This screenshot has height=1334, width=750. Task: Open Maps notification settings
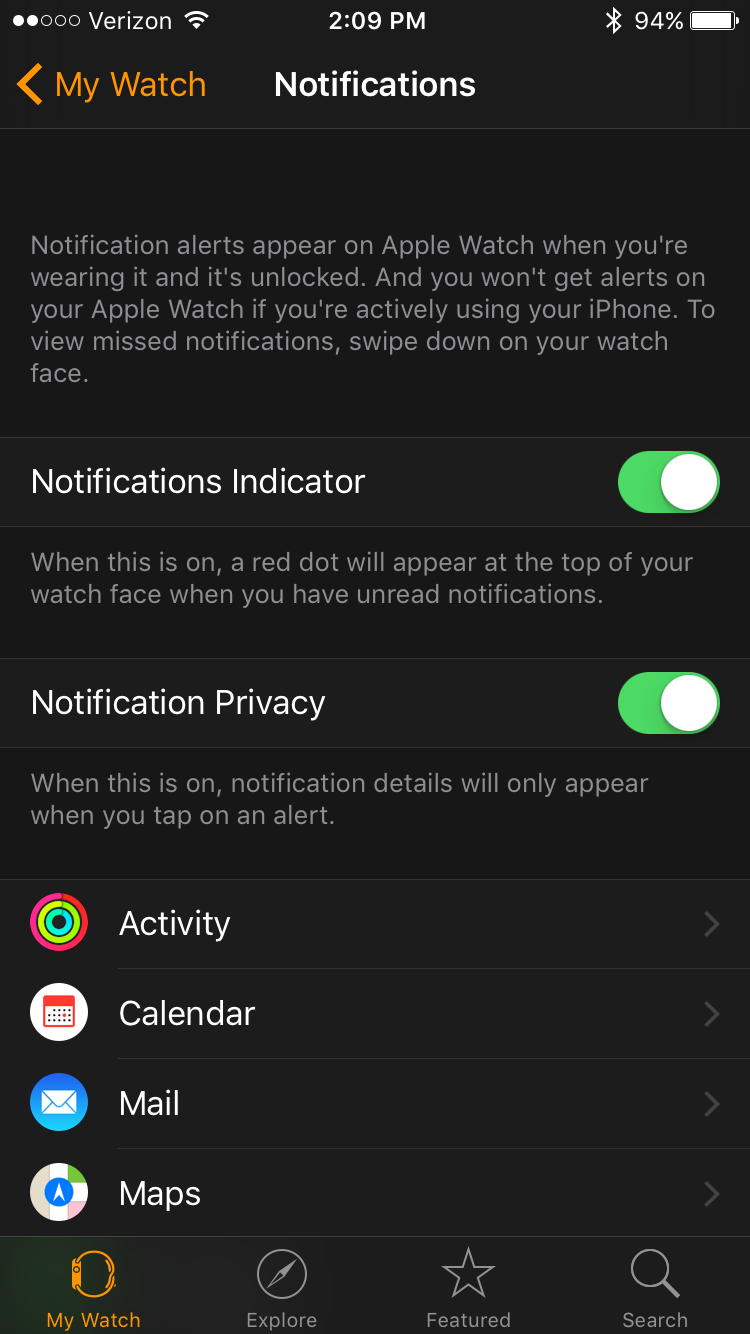[x=375, y=1193]
